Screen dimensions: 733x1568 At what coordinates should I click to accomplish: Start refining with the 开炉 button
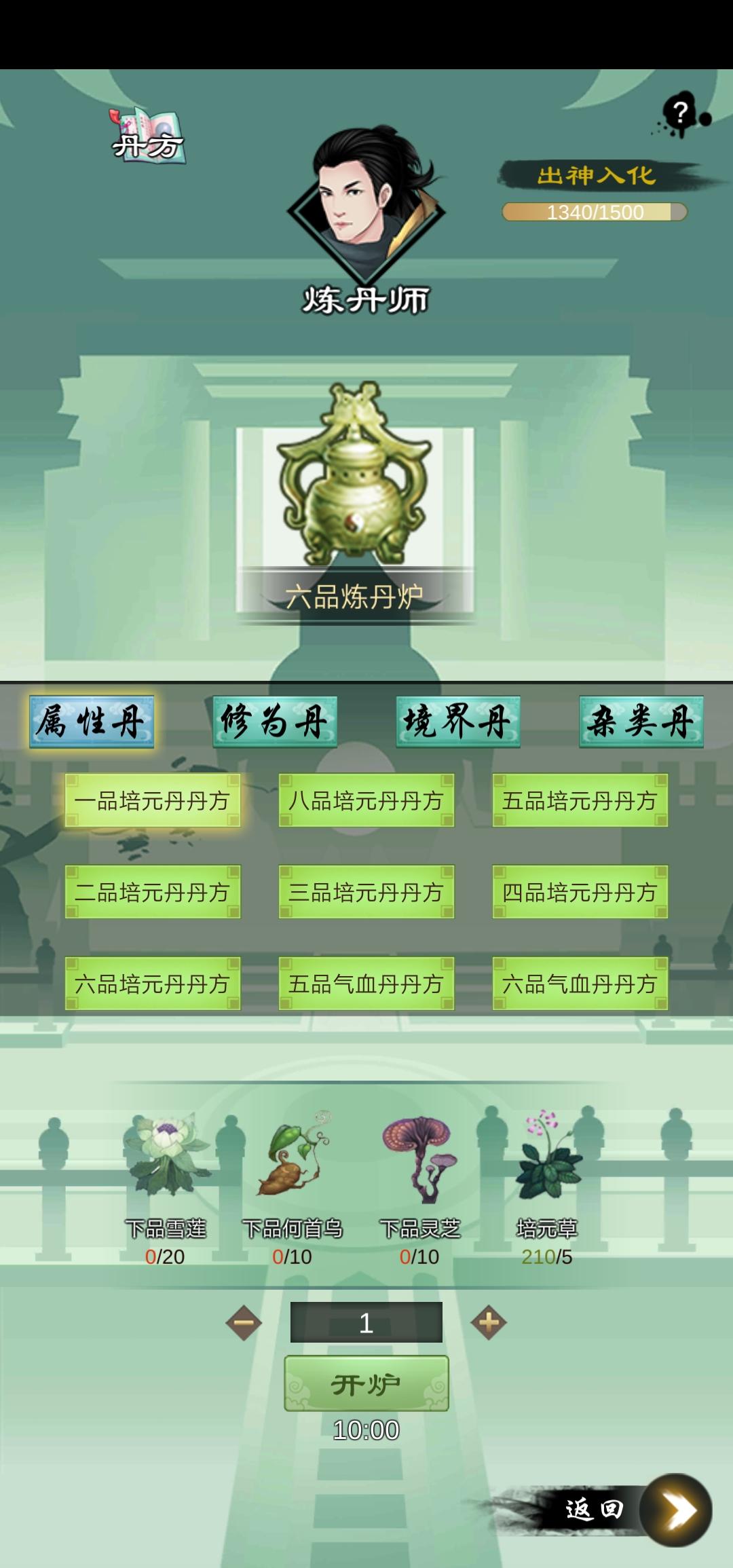coord(366,1383)
